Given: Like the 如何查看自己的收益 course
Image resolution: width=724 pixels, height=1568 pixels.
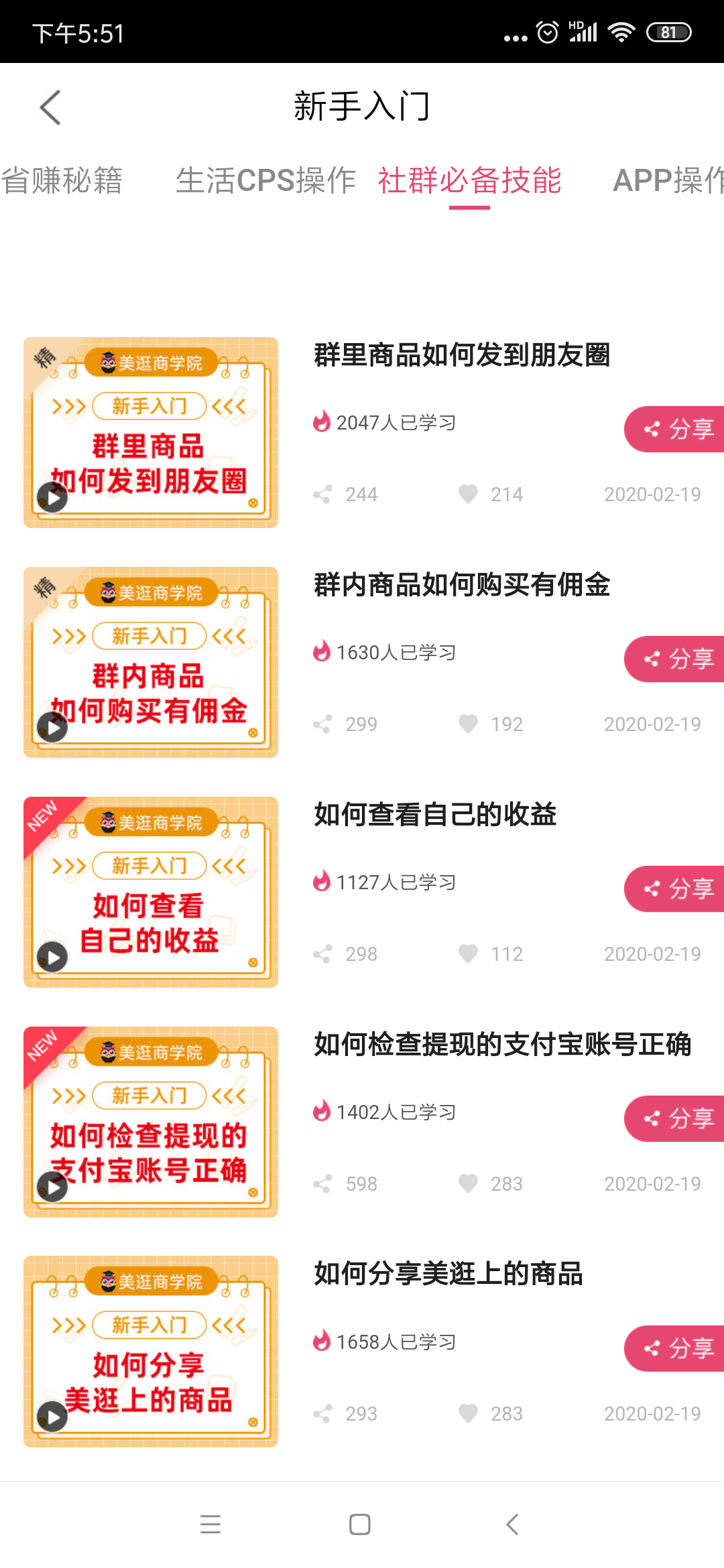Looking at the screenshot, I should (x=469, y=954).
